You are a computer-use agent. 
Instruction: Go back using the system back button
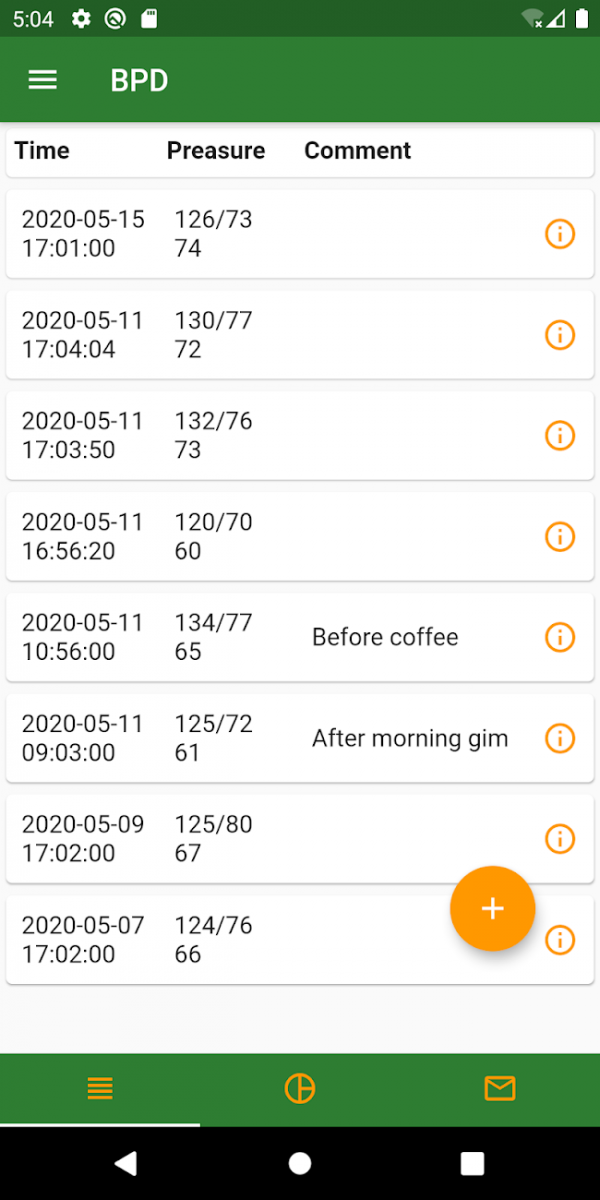[125, 1163]
